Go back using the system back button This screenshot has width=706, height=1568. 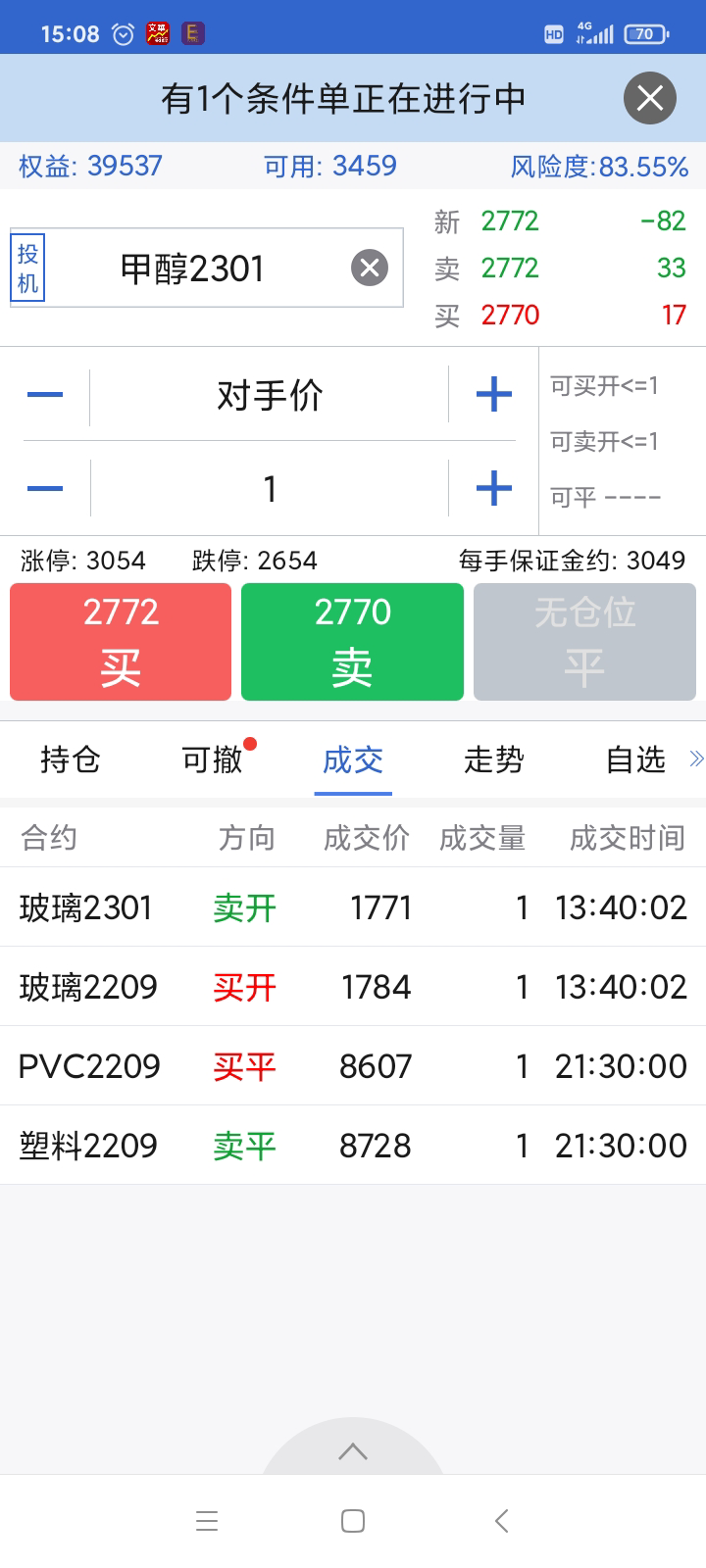coord(501,1521)
